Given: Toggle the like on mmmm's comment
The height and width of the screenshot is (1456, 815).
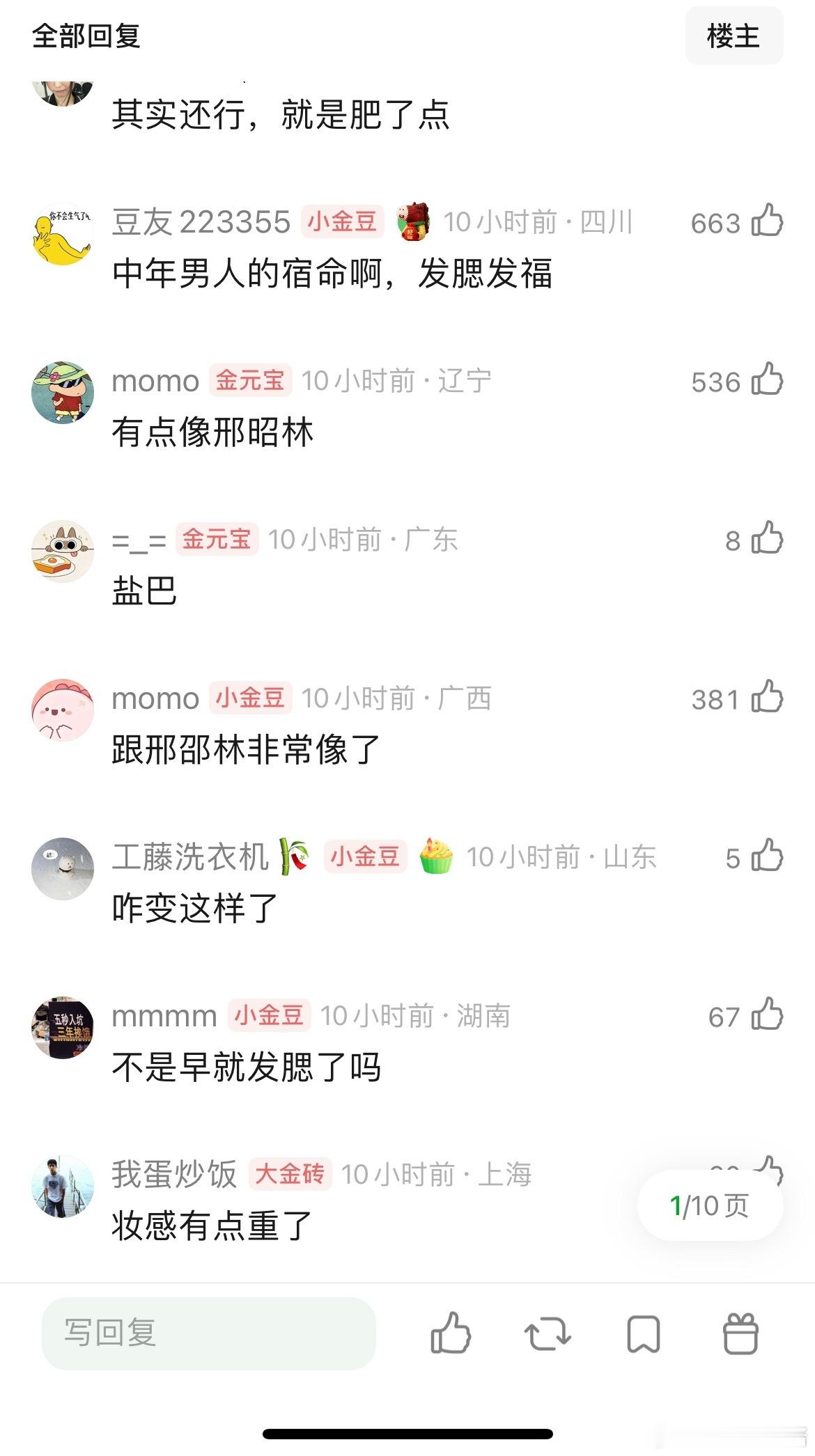Looking at the screenshot, I should [x=767, y=1016].
